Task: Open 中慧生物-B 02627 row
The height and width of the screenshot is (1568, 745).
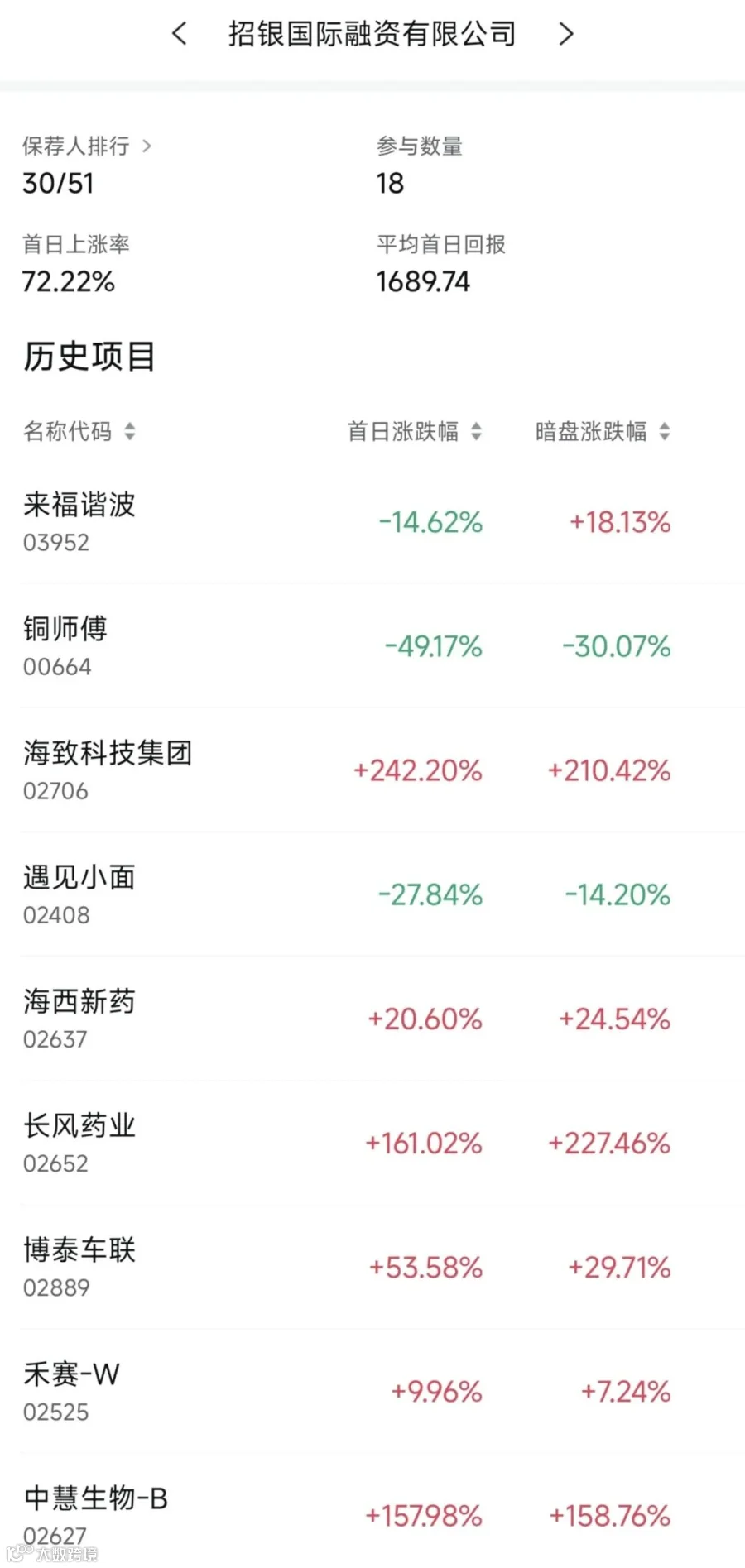Action: click(x=372, y=1511)
